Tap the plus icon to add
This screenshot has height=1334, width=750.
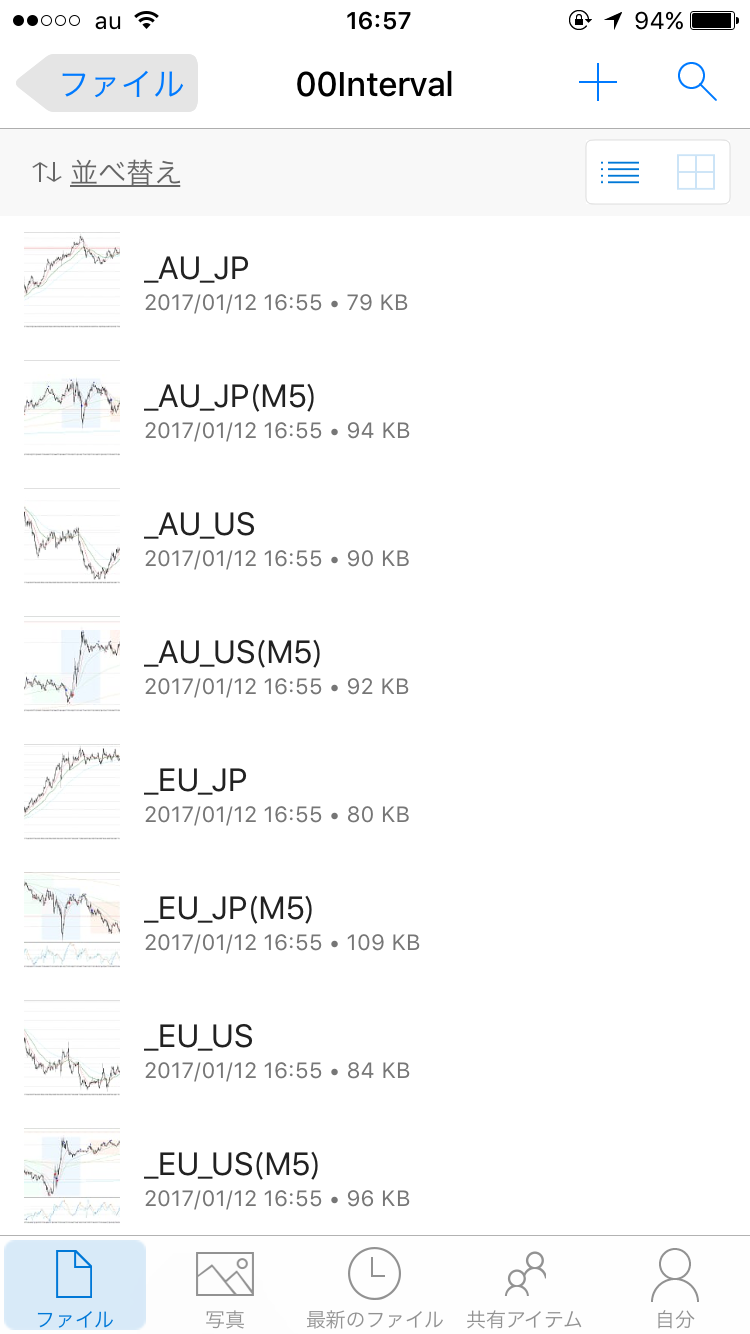(598, 83)
